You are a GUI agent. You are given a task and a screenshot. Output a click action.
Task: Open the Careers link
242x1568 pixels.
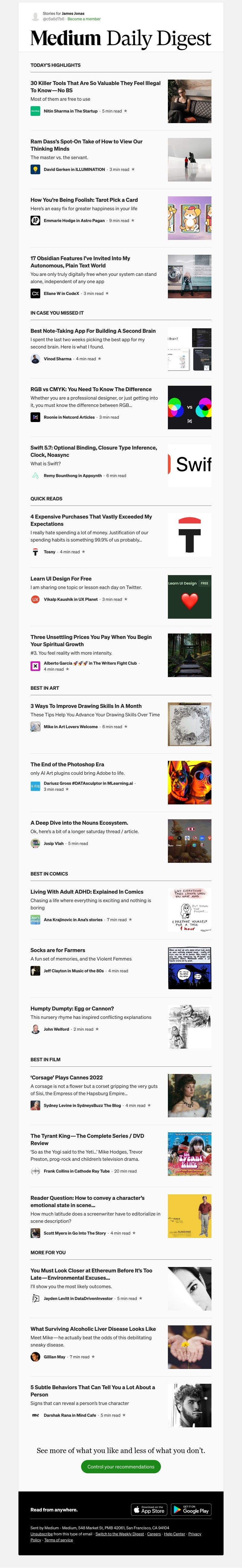(154, 1534)
